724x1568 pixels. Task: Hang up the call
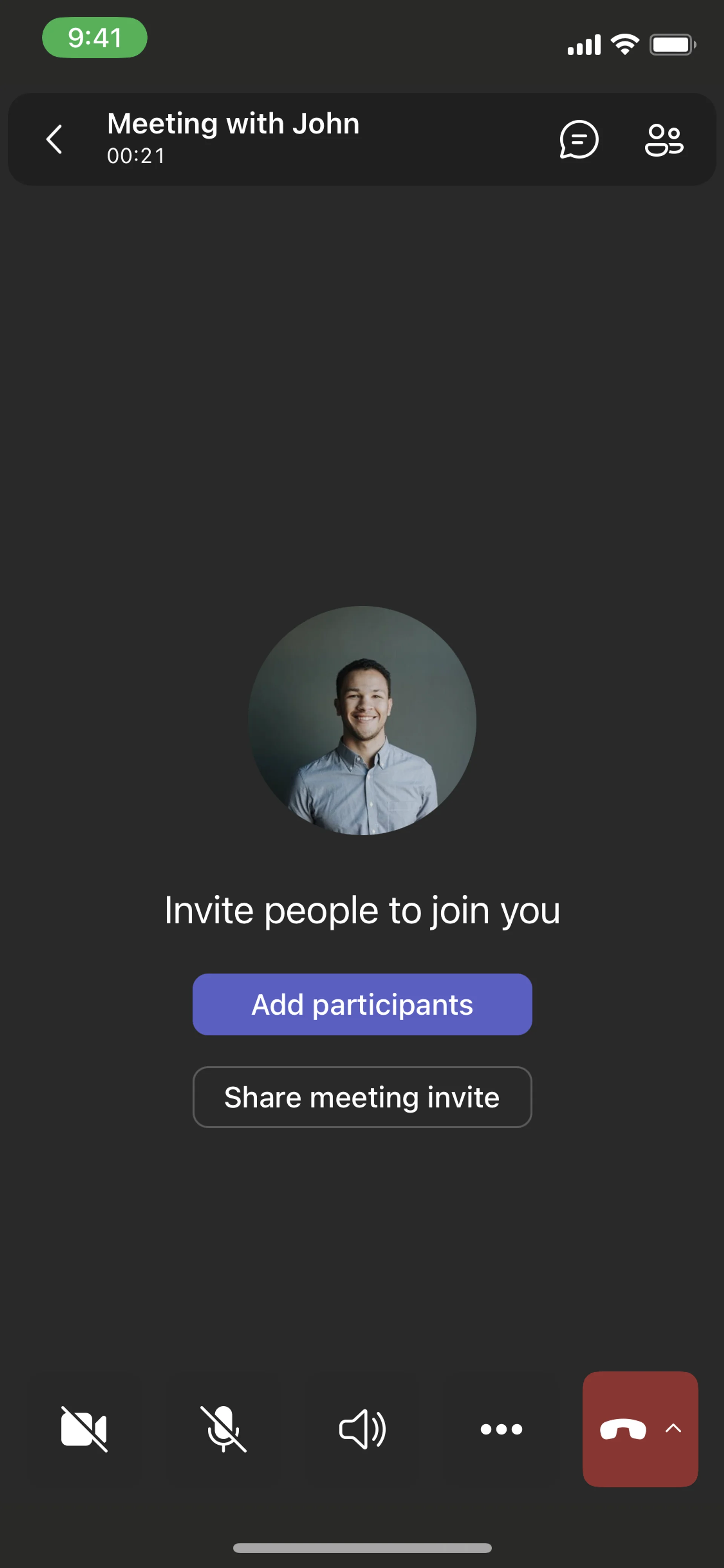pyautogui.click(x=623, y=1428)
